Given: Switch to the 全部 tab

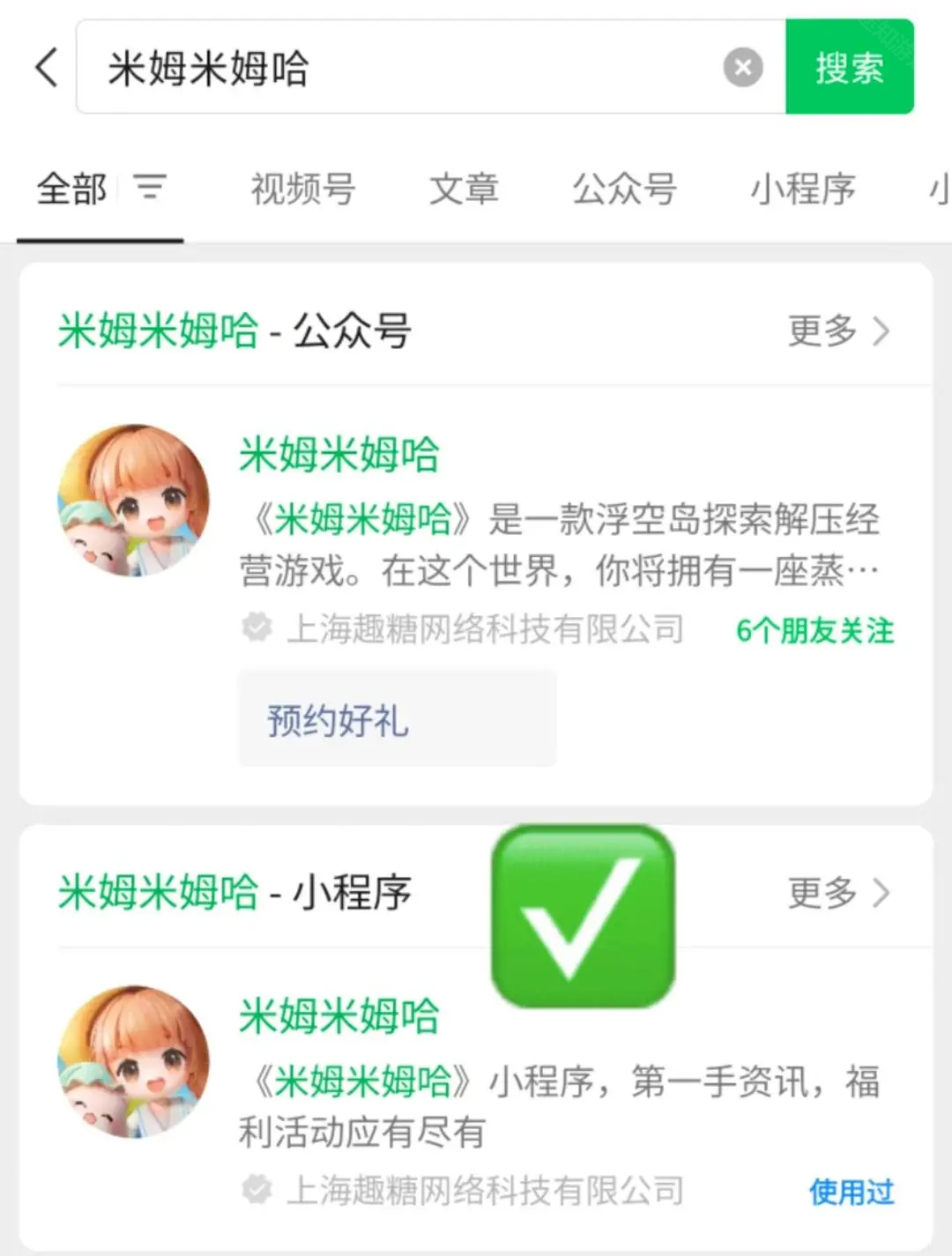Looking at the screenshot, I should pyautogui.click(x=71, y=190).
